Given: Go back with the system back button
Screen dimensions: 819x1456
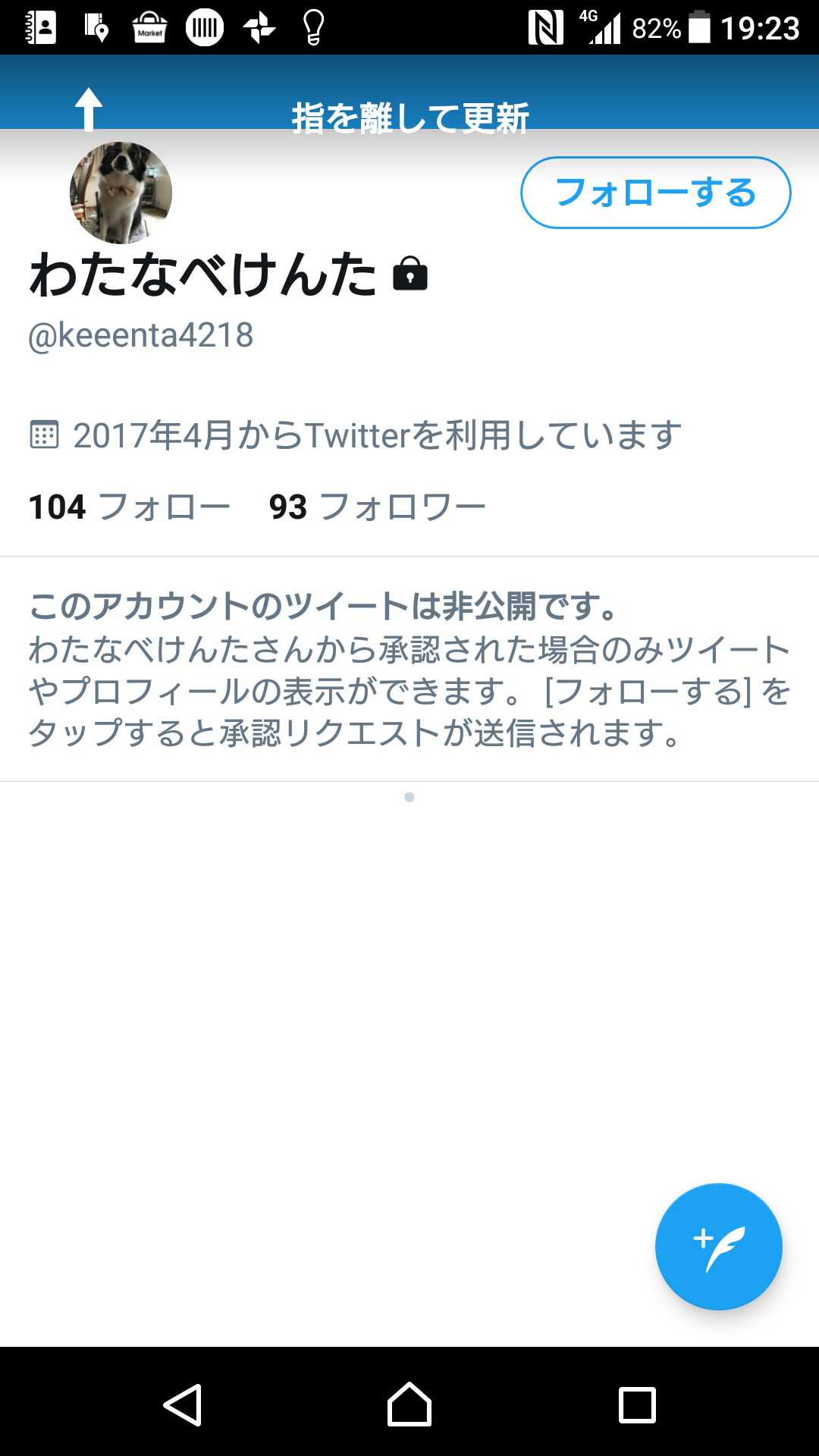Looking at the screenshot, I should tap(183, 1404).
